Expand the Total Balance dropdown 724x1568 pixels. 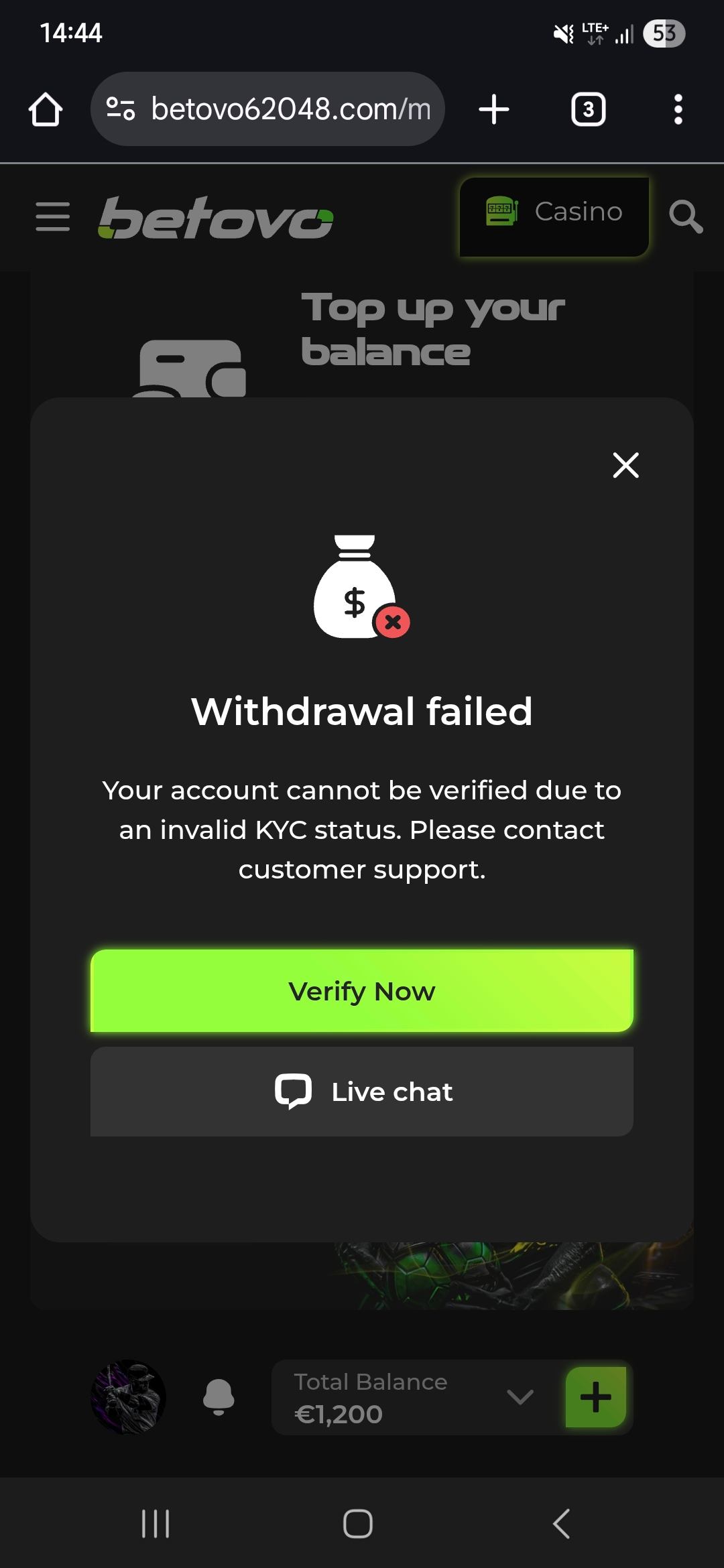click(520, 1397)
